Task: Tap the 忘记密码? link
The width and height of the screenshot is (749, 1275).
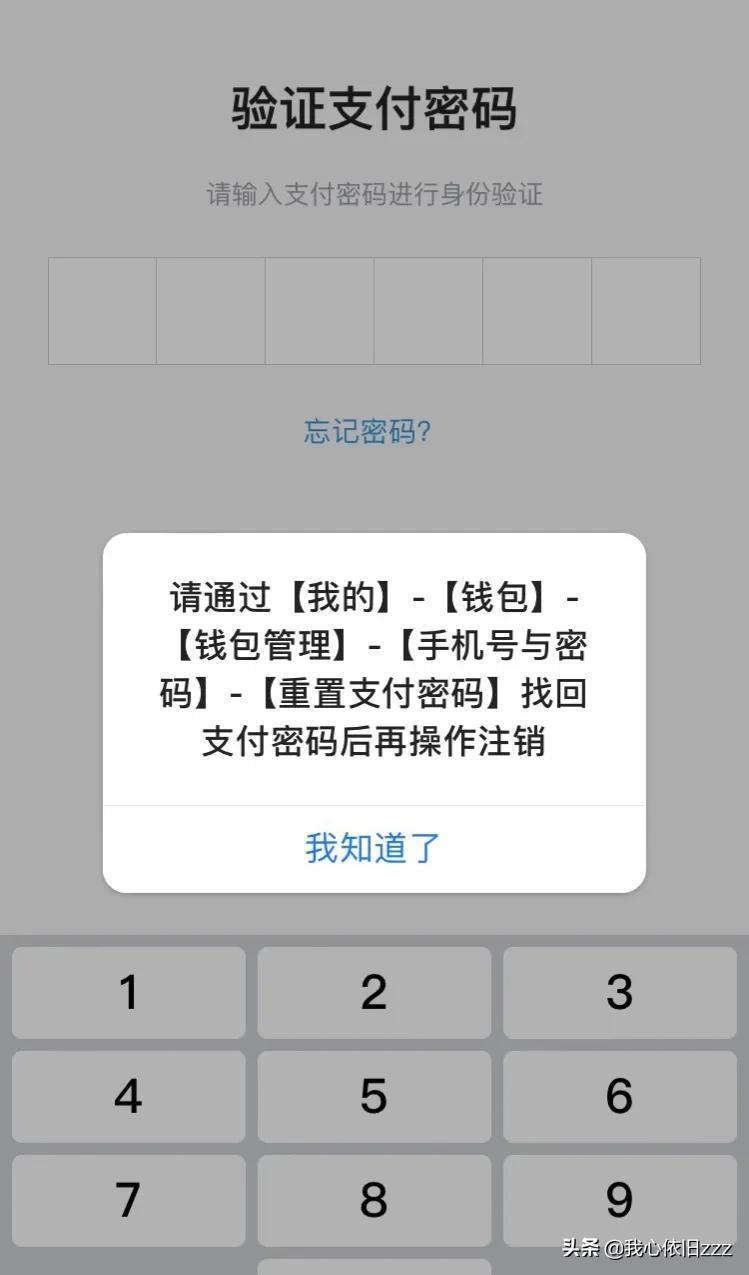Action: coord(367,432)
